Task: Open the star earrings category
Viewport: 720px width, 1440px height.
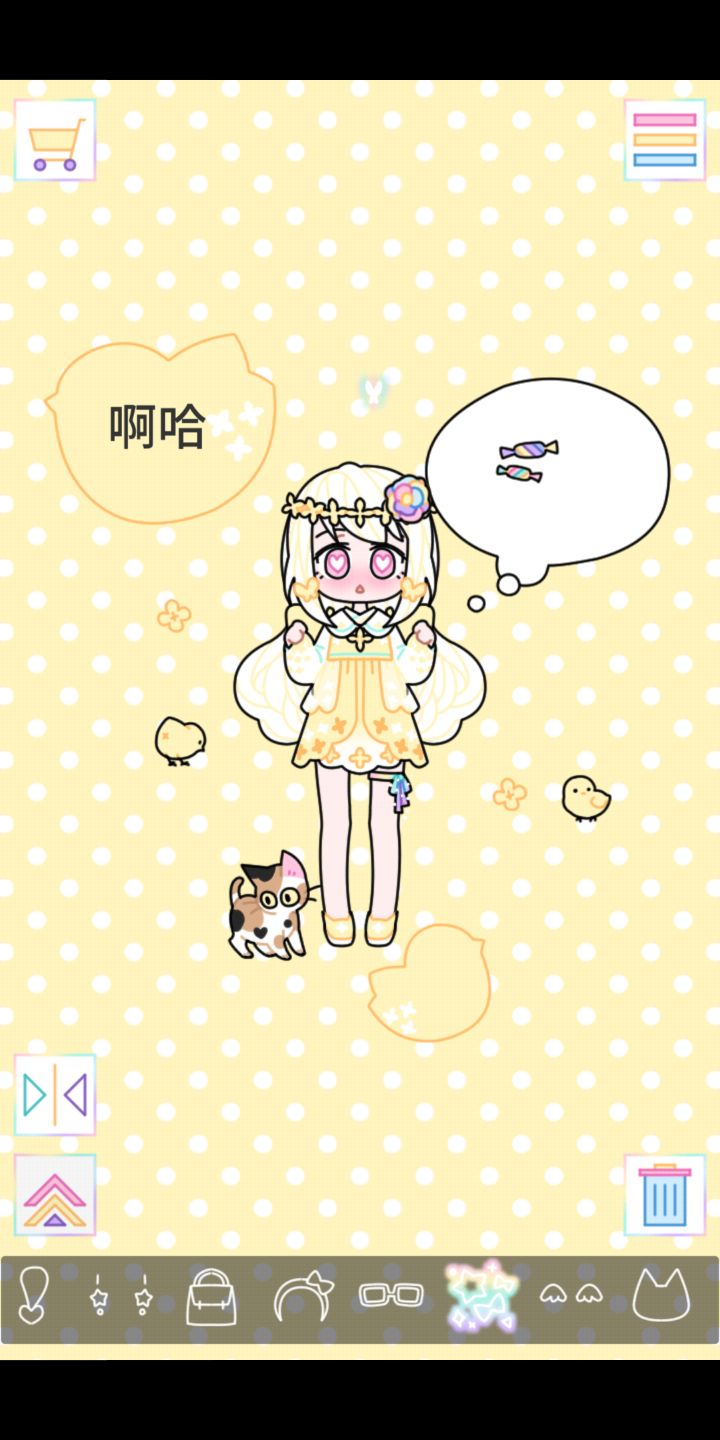Action: coord(121,1296)
